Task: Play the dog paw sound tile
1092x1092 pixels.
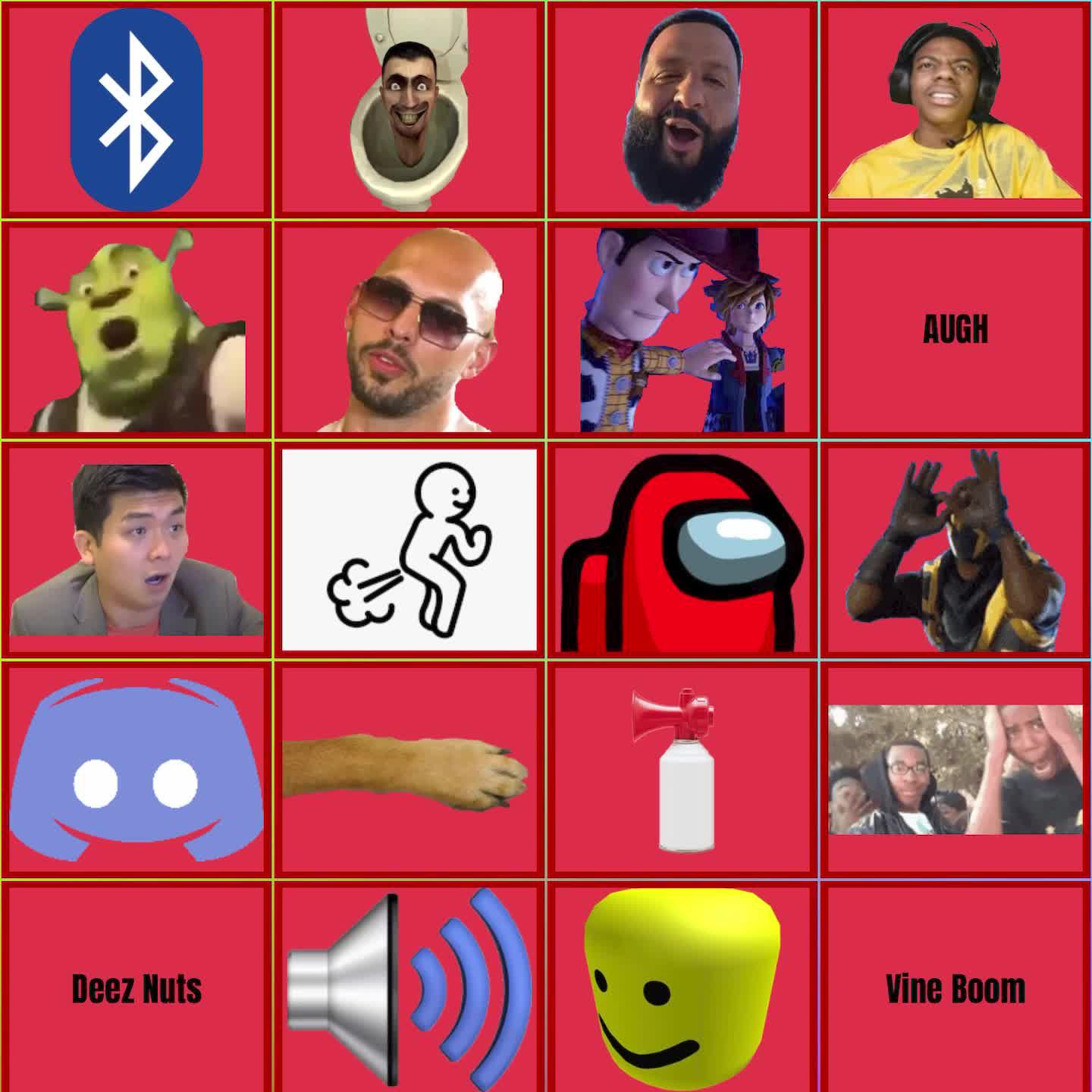Action: [x=409, y=770]
